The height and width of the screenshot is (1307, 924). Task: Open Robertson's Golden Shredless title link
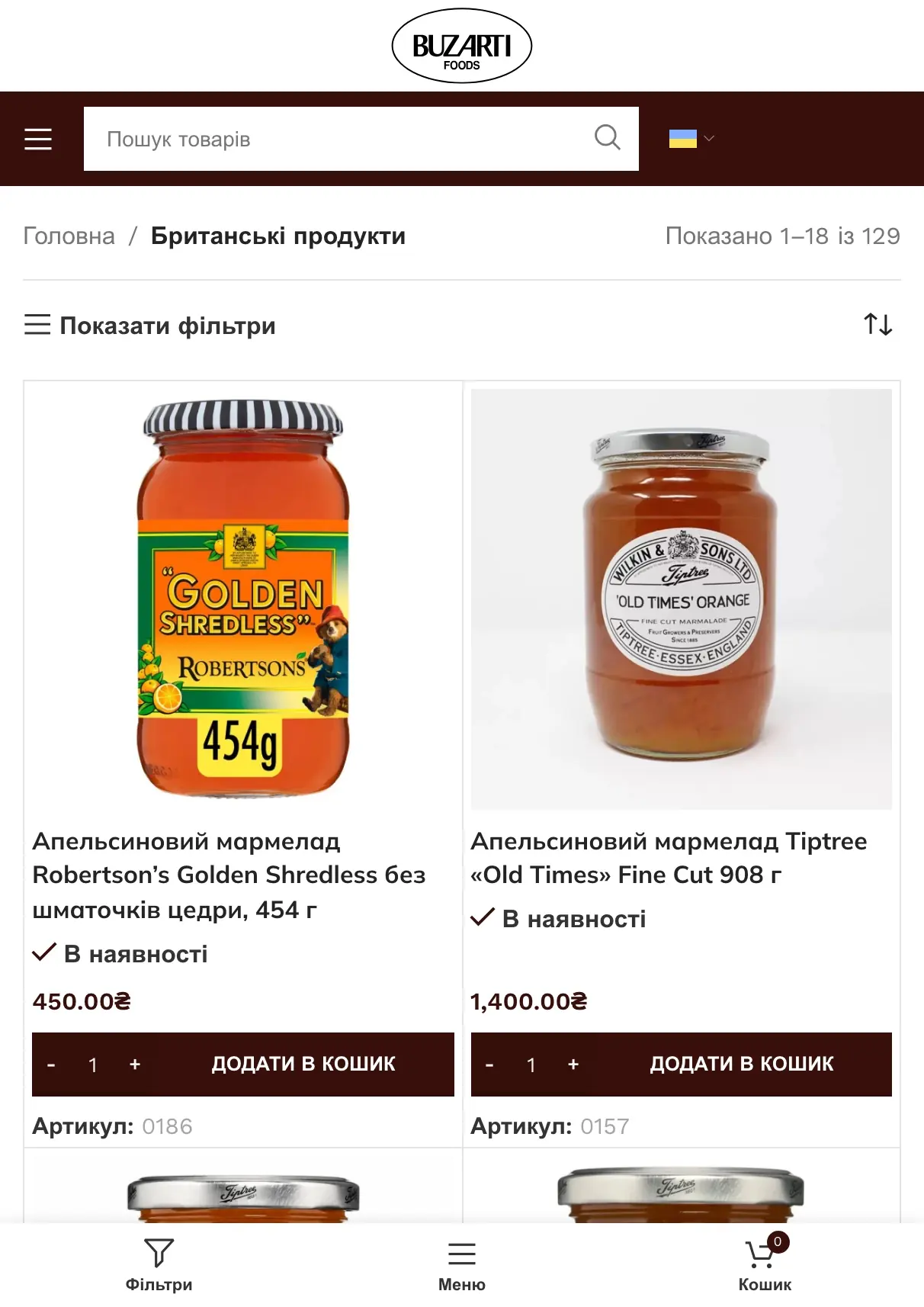click(x=229, y=875)
